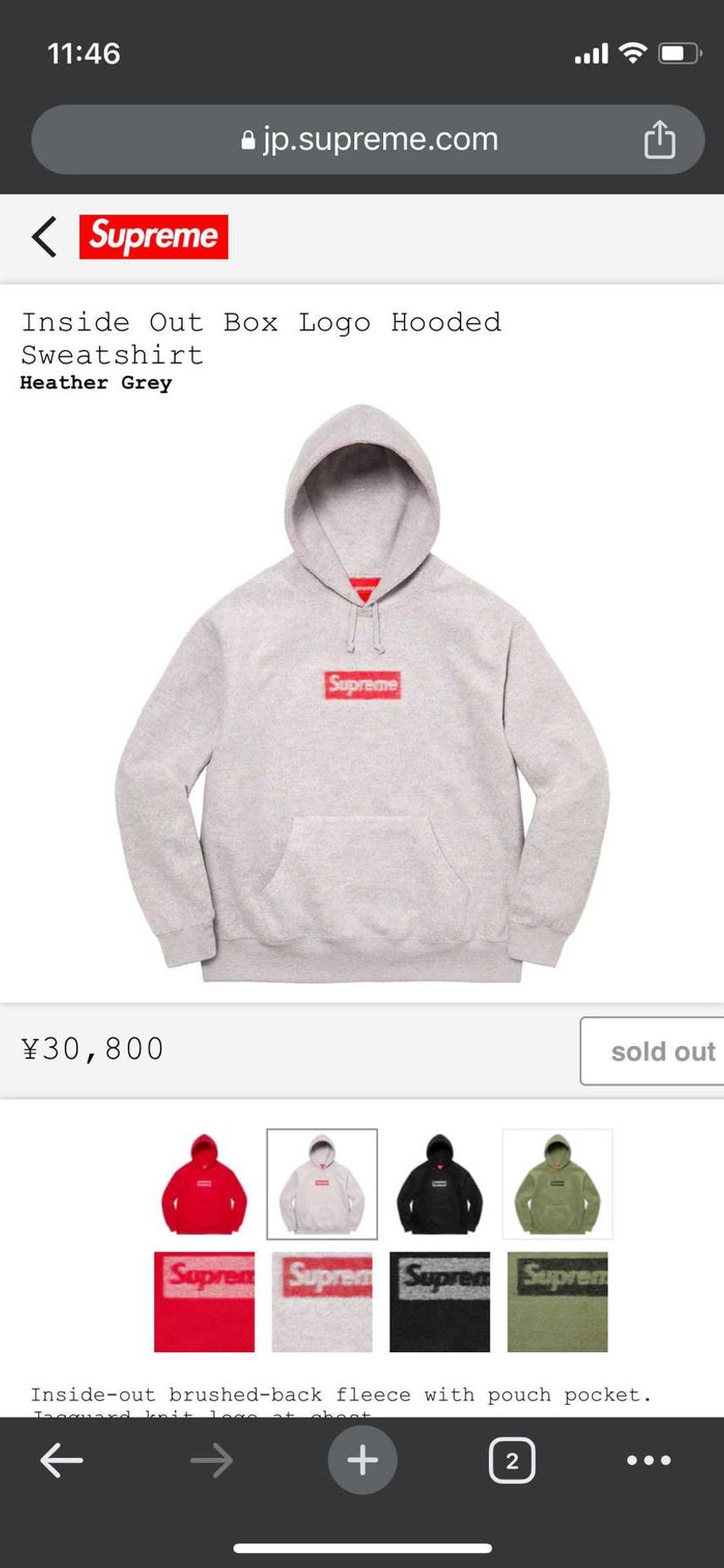Screen dimensions: 724x1568
Task: View the olive logo close-up image
Action: coord(557,1302)
